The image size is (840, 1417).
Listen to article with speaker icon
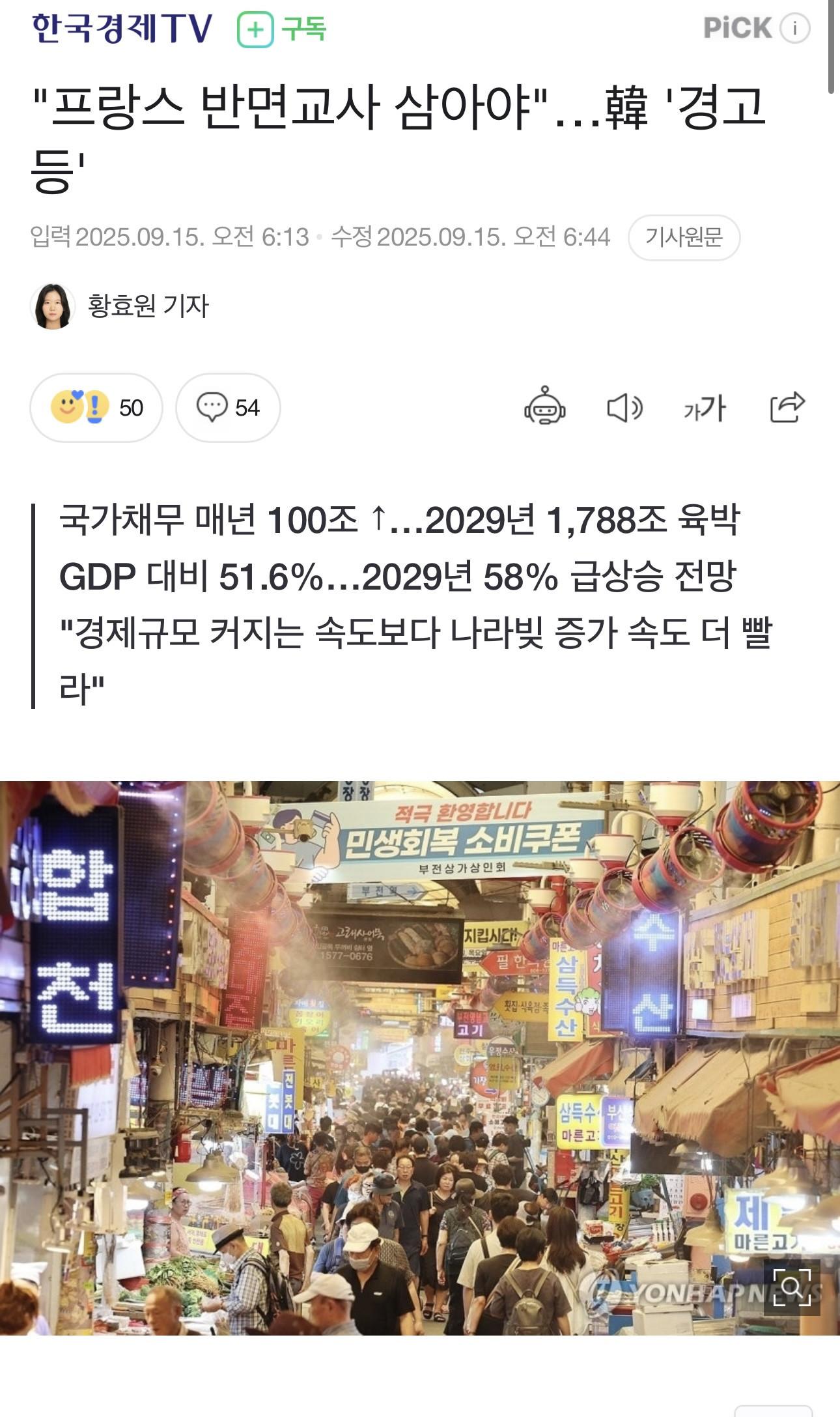pos(624,408)
